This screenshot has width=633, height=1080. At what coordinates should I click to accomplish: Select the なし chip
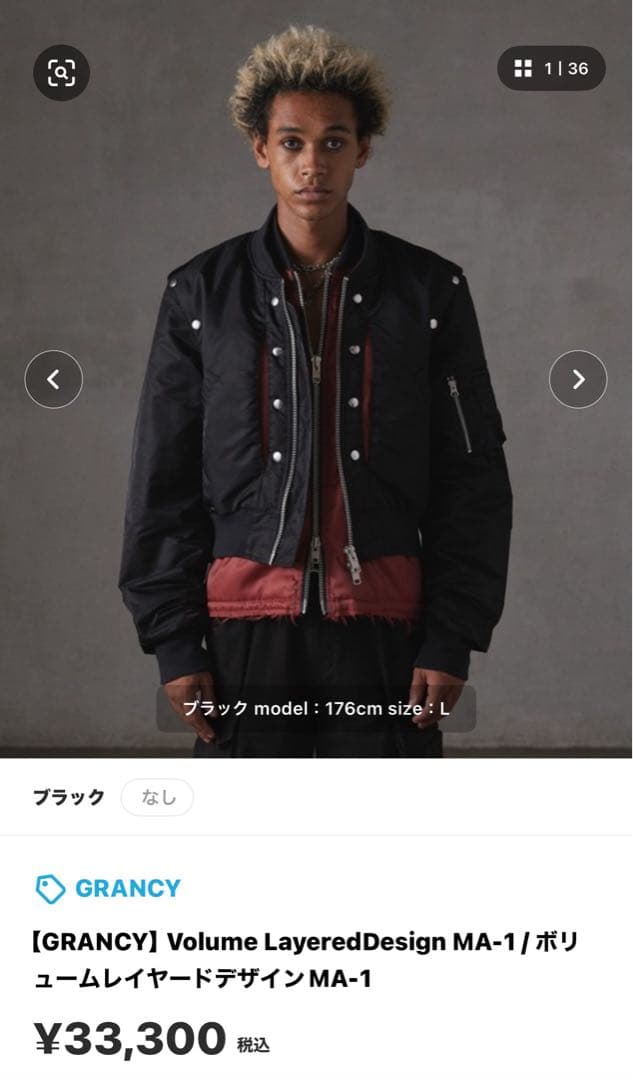[x=157, y=797]
